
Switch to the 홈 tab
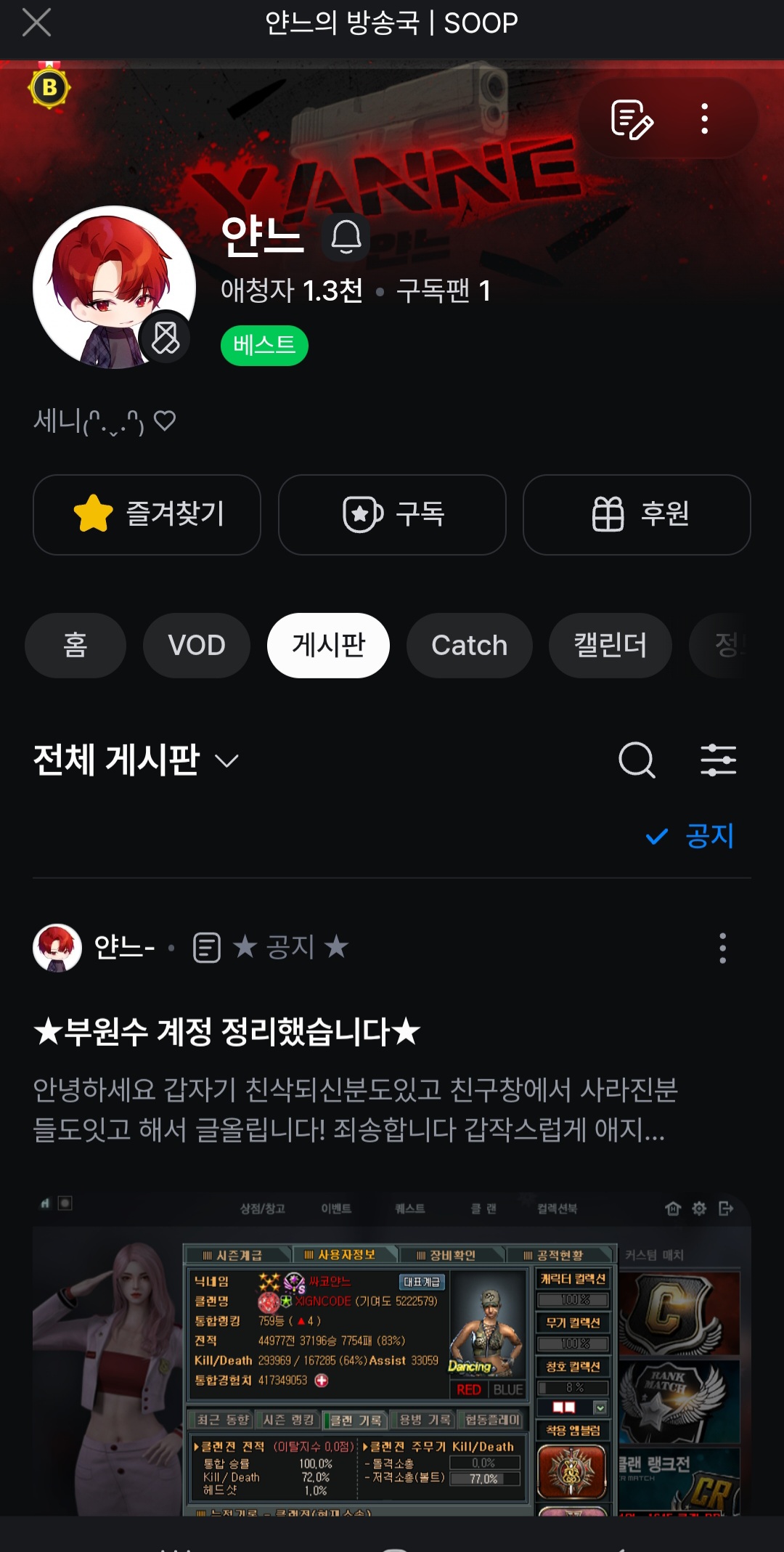(75, 646)
